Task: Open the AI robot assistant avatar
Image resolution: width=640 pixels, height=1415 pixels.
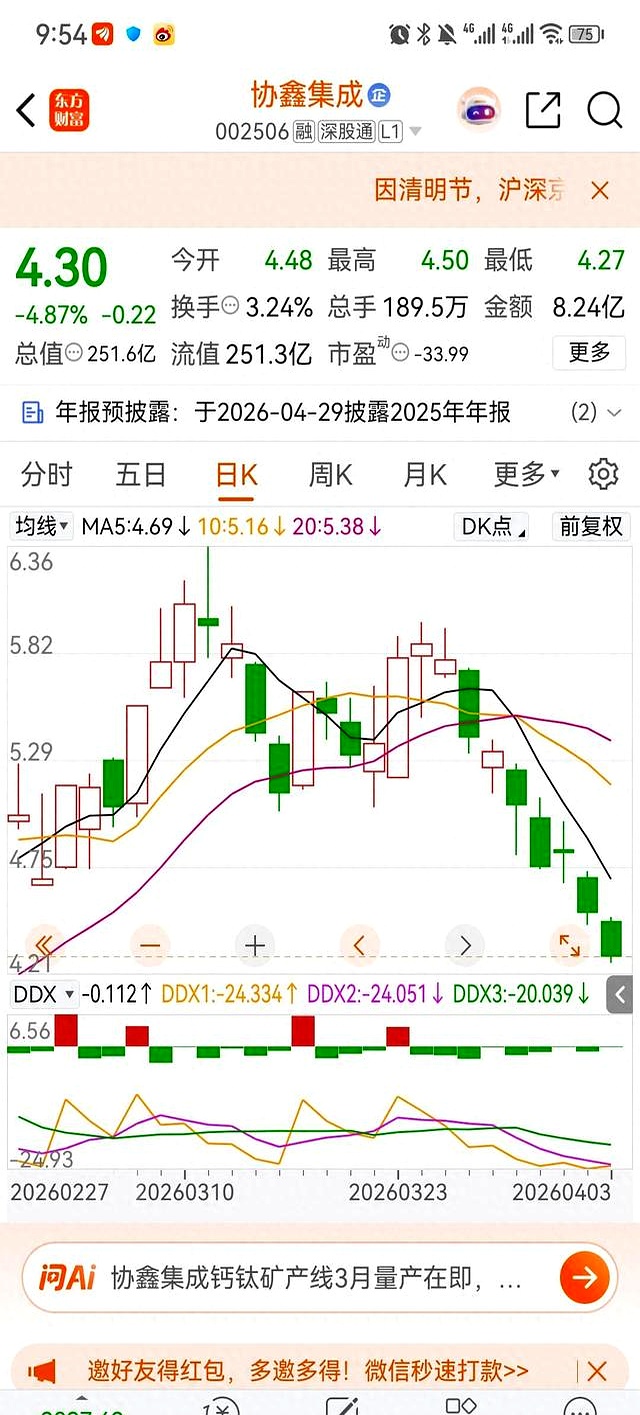Action: 479,110
